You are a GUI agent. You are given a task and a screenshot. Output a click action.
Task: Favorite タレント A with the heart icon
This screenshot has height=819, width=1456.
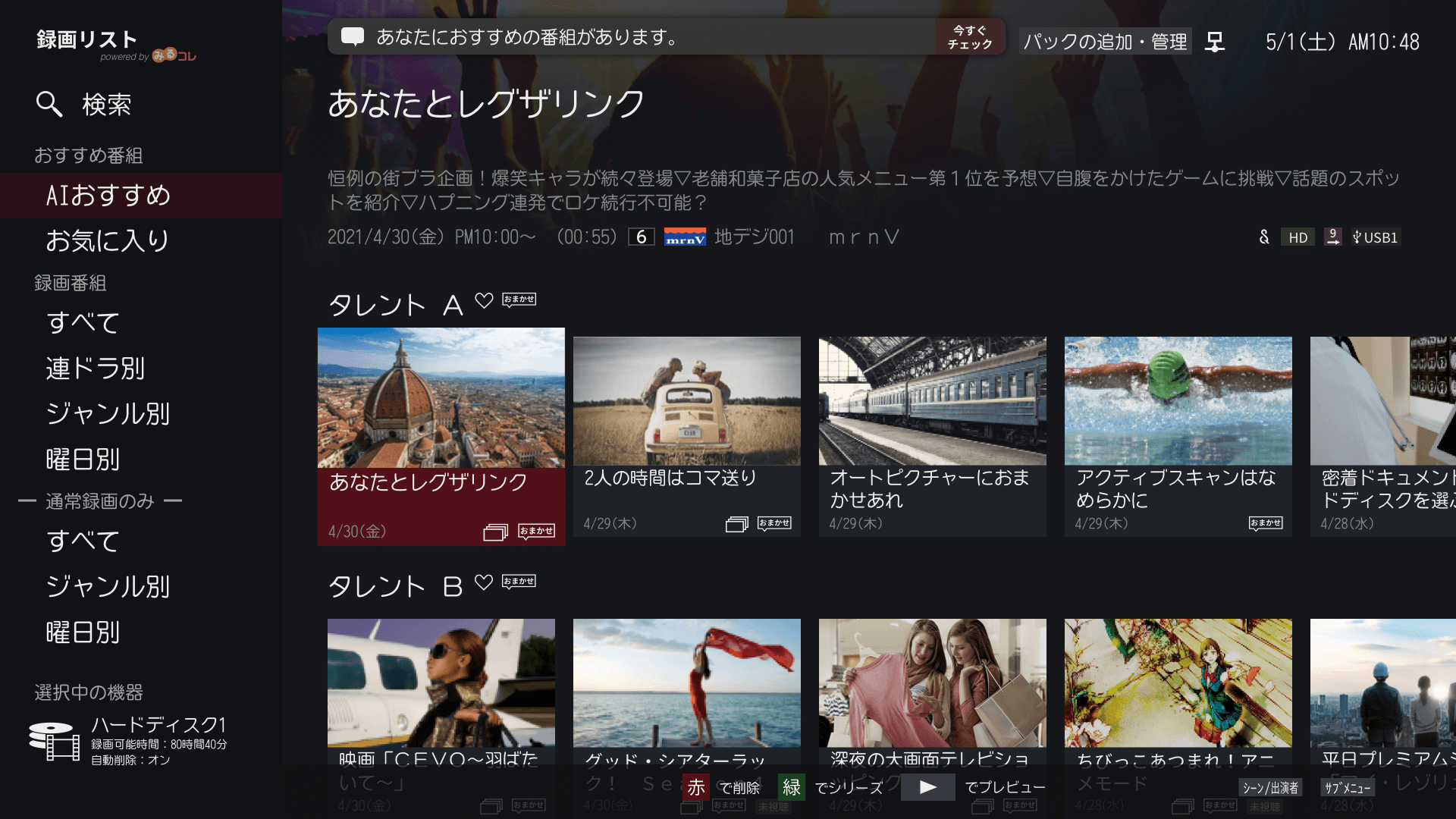tap(484, 300)
